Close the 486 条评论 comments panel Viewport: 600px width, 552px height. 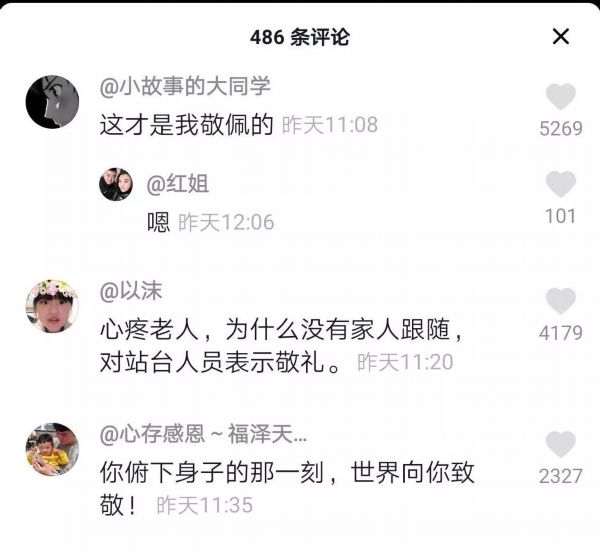pos(561,37)
